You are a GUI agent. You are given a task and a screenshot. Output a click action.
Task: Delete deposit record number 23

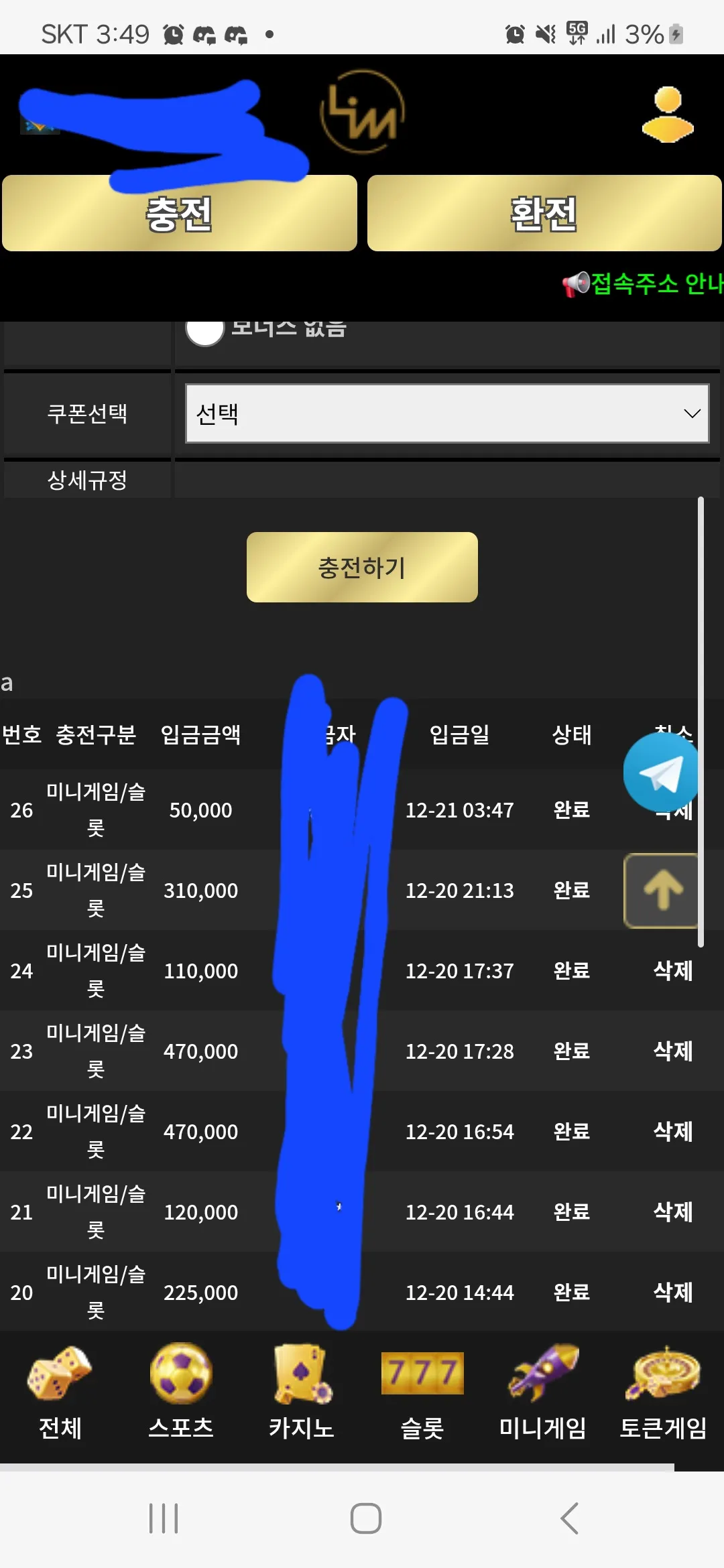pyautogui.click(x=673, y=1051)
